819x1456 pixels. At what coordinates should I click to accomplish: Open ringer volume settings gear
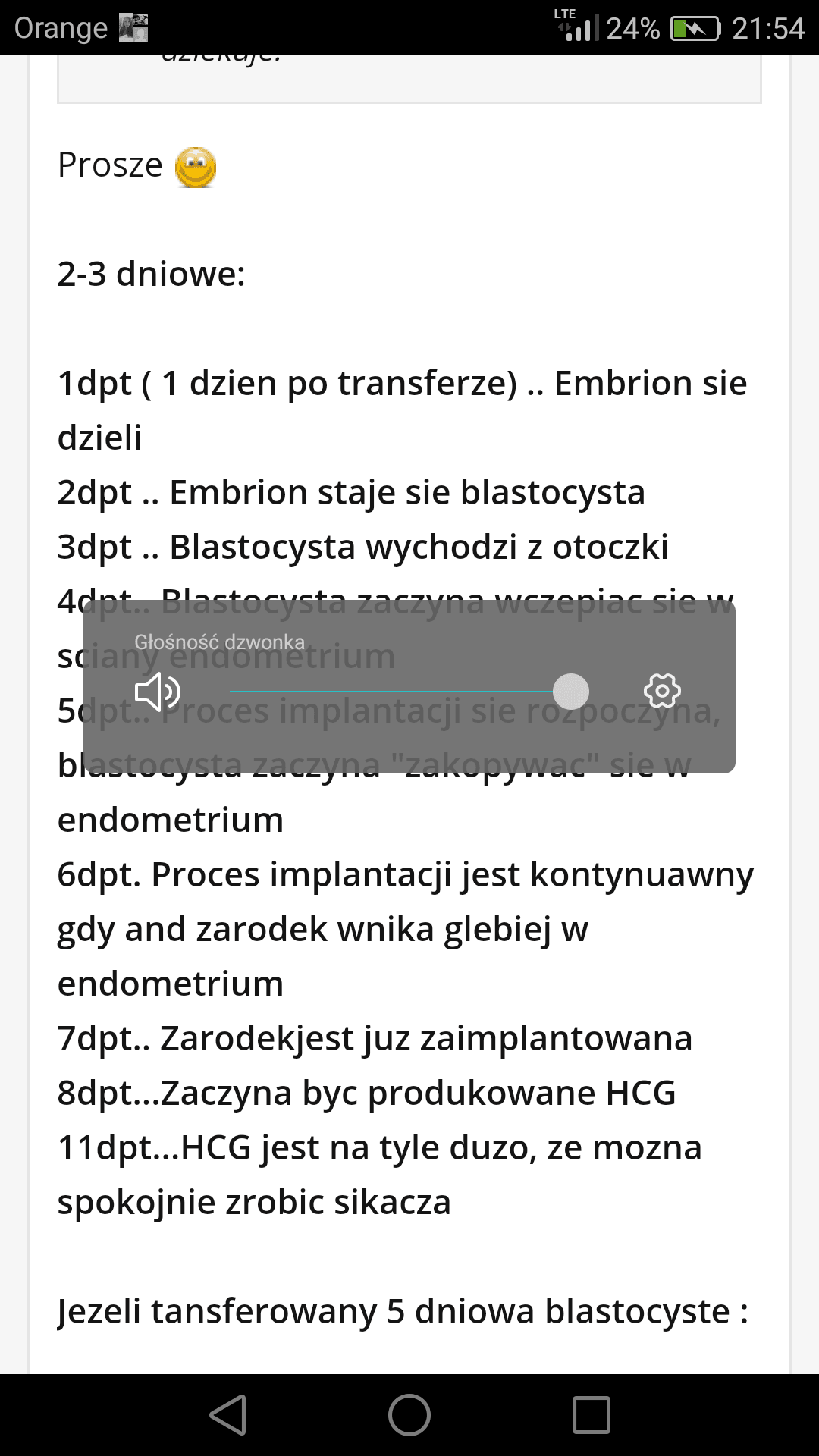pyautogui.click(x=662, y=691)
